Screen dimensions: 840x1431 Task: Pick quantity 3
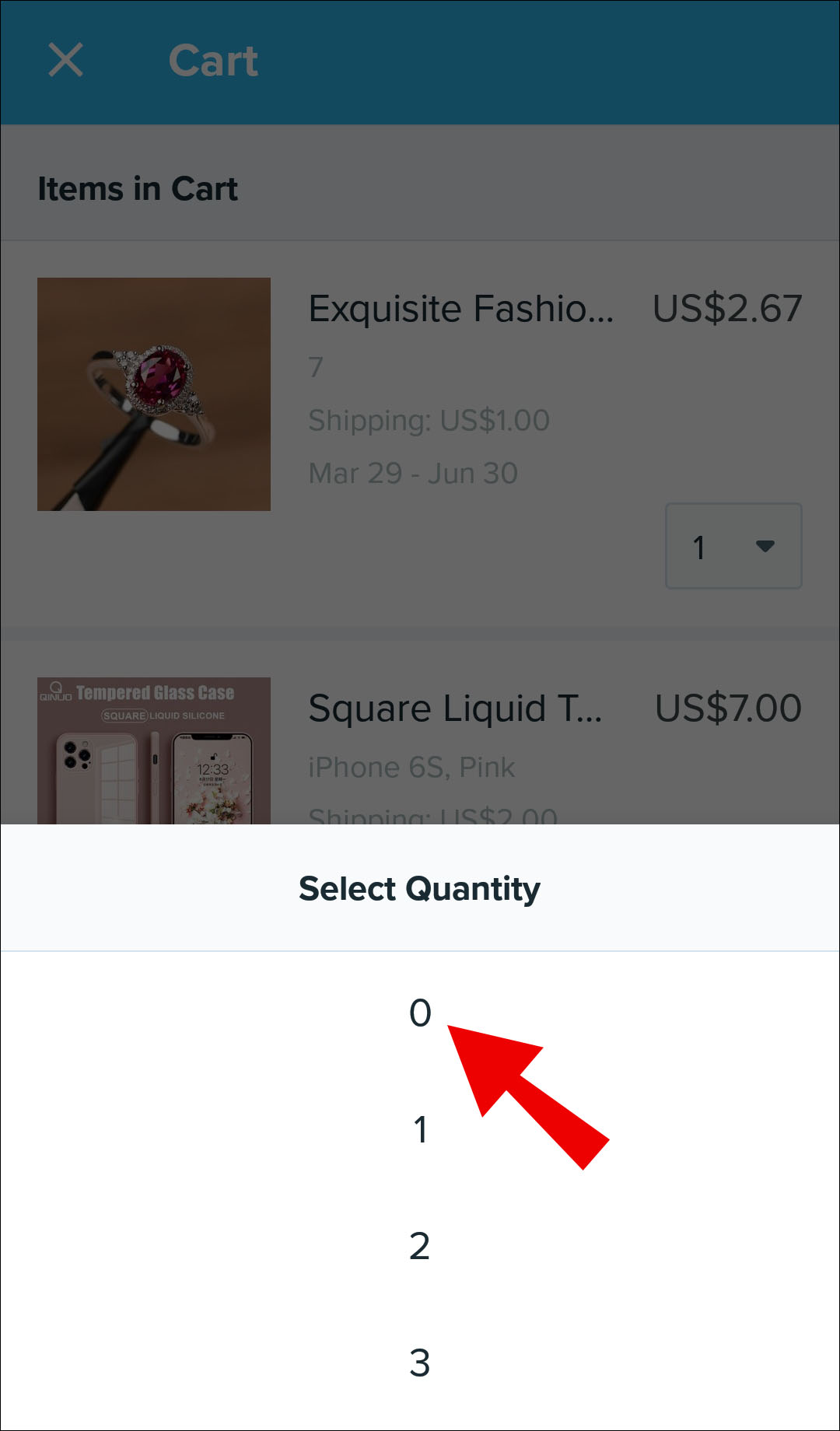click(x=420, y=1363)
